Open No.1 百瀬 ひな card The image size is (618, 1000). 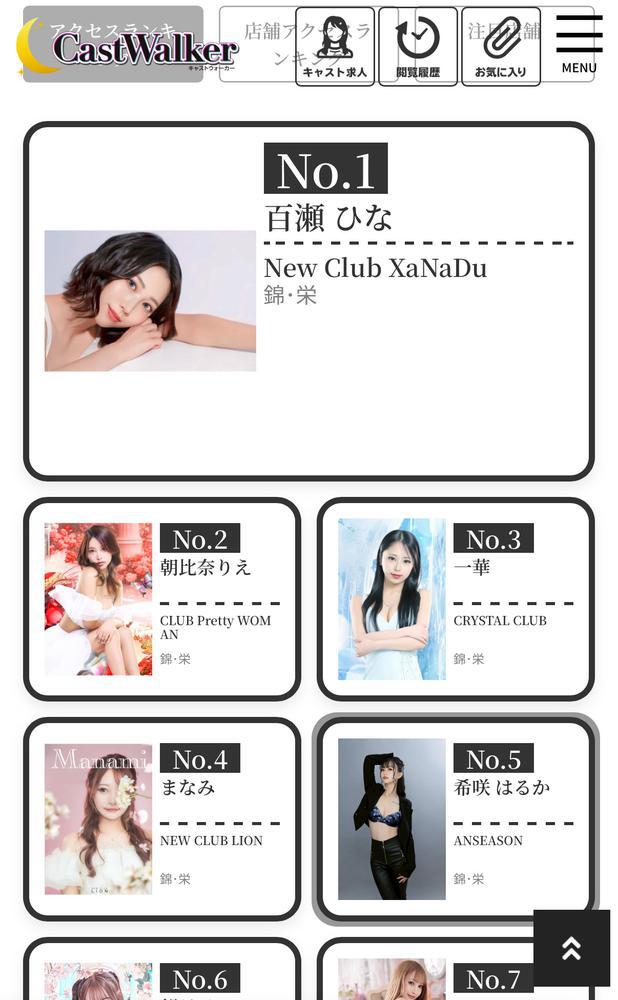(x=309, y=300)
